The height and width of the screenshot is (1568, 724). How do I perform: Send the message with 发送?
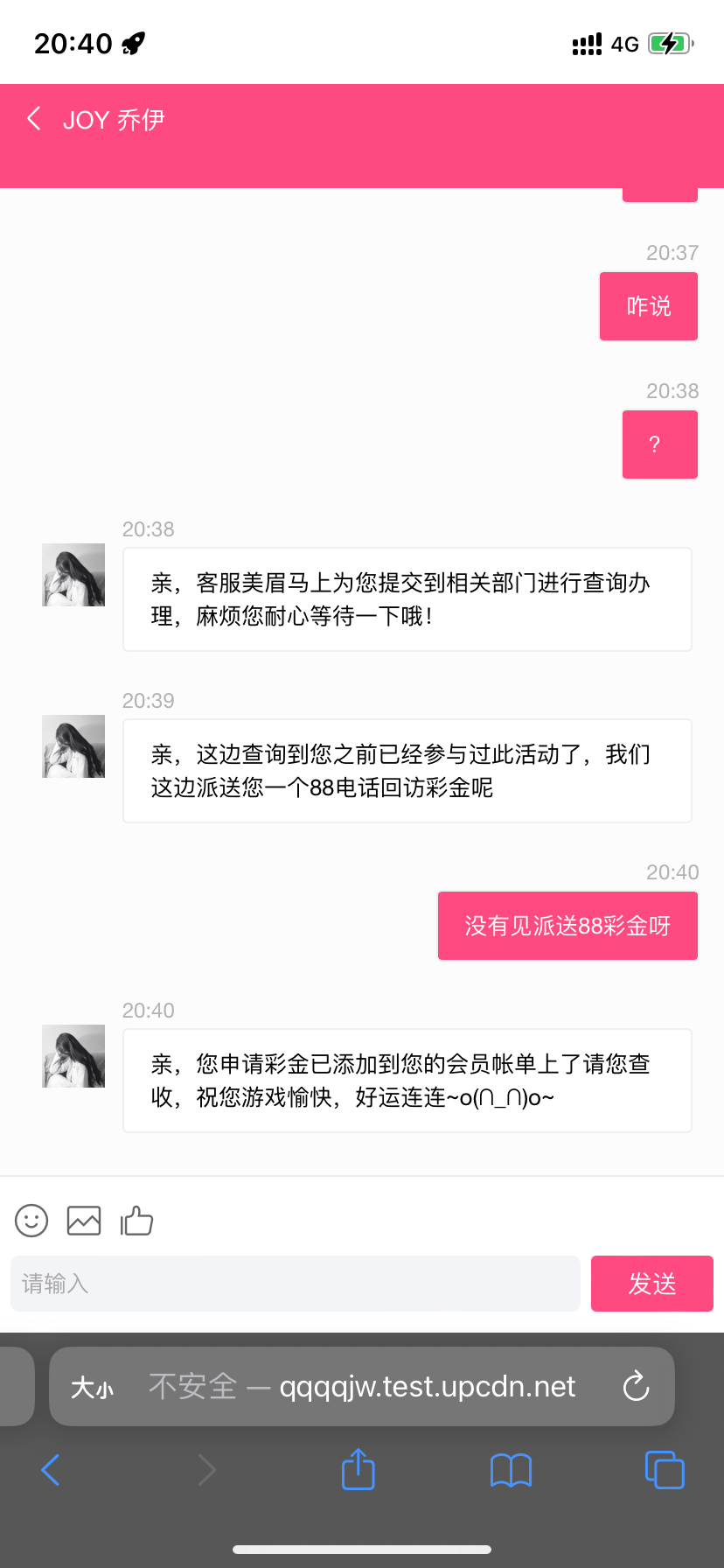(x=651, y=1284)
